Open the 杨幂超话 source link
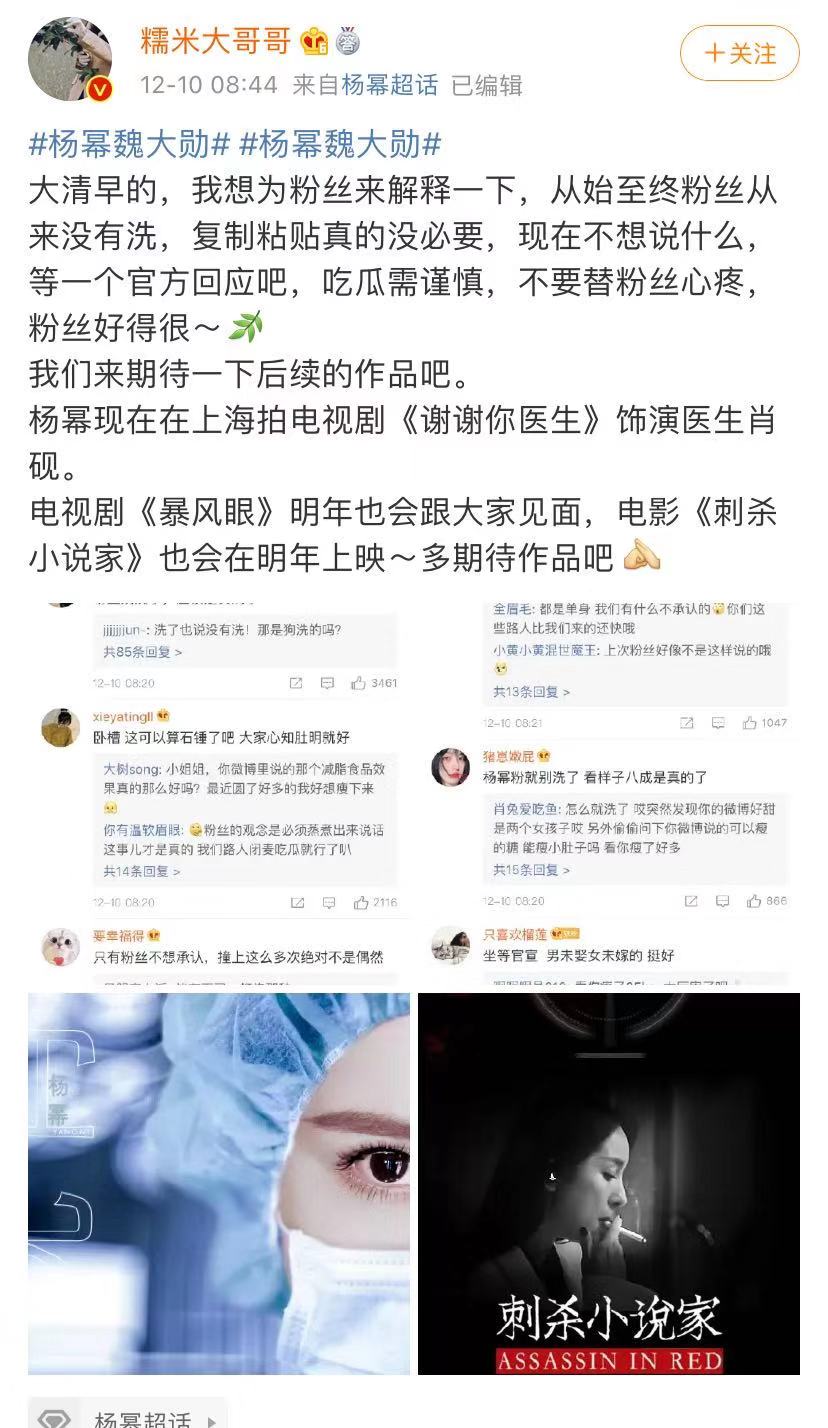 (x=390, y=85)
